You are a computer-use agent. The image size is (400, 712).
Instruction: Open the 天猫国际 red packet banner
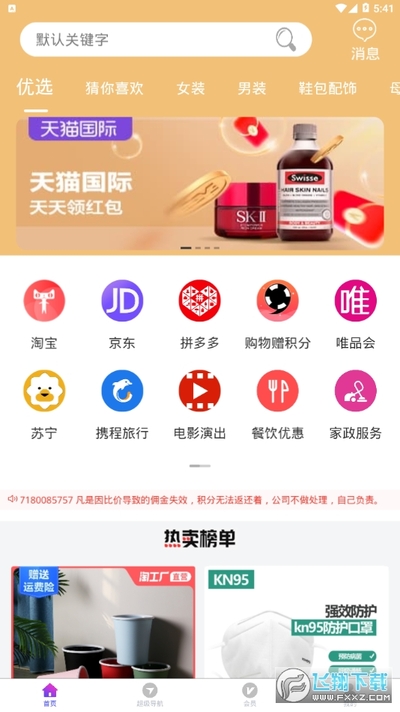coord(200,183)
